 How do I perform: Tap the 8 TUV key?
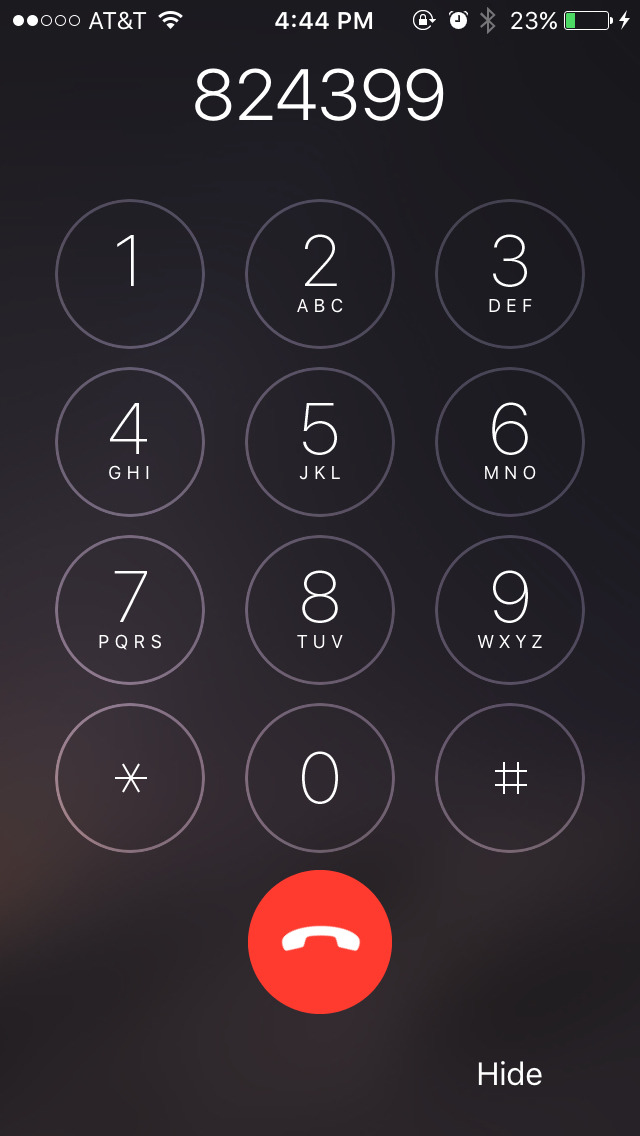(x=320, y=610)
